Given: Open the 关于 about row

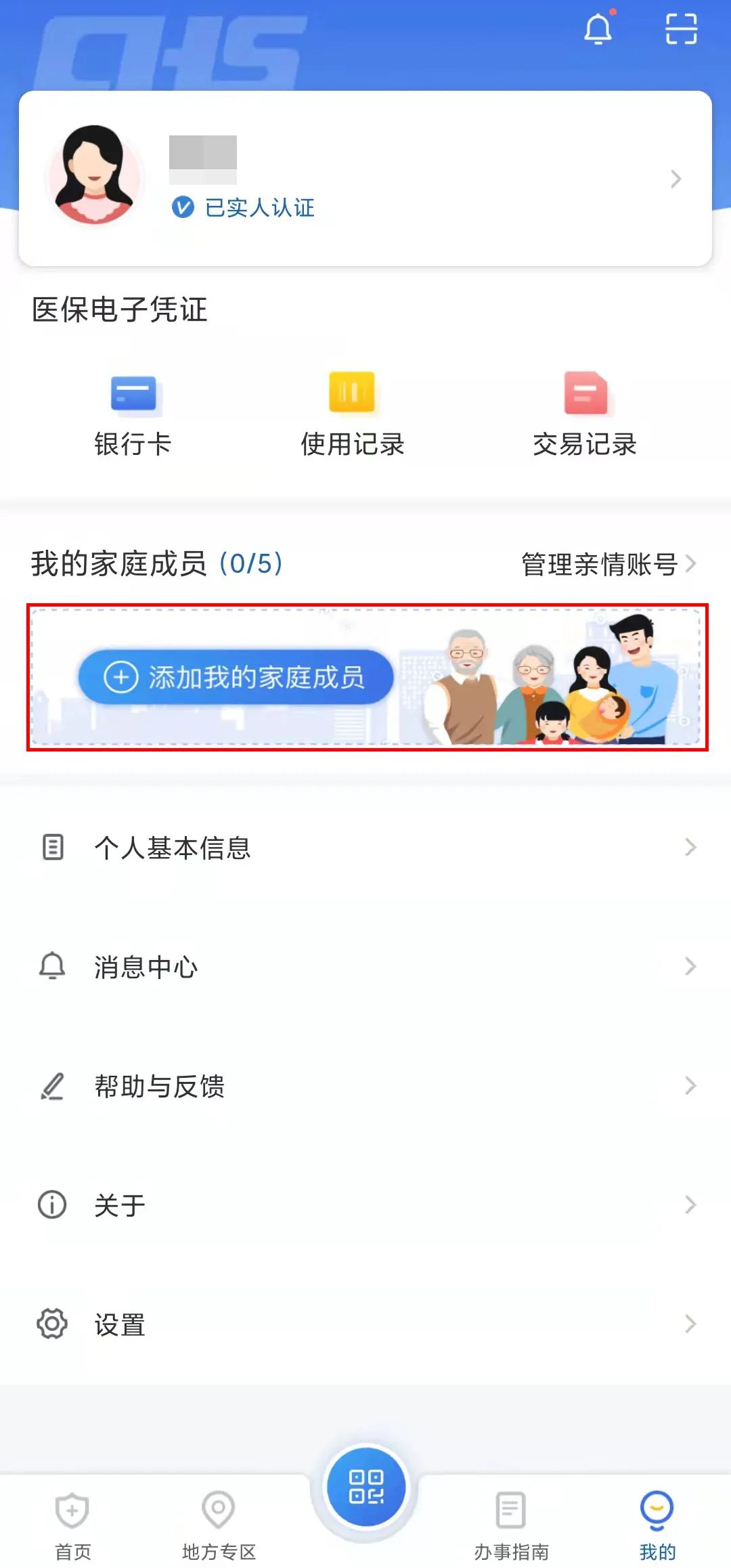Looking at the screenshot, I should 365,1205.
